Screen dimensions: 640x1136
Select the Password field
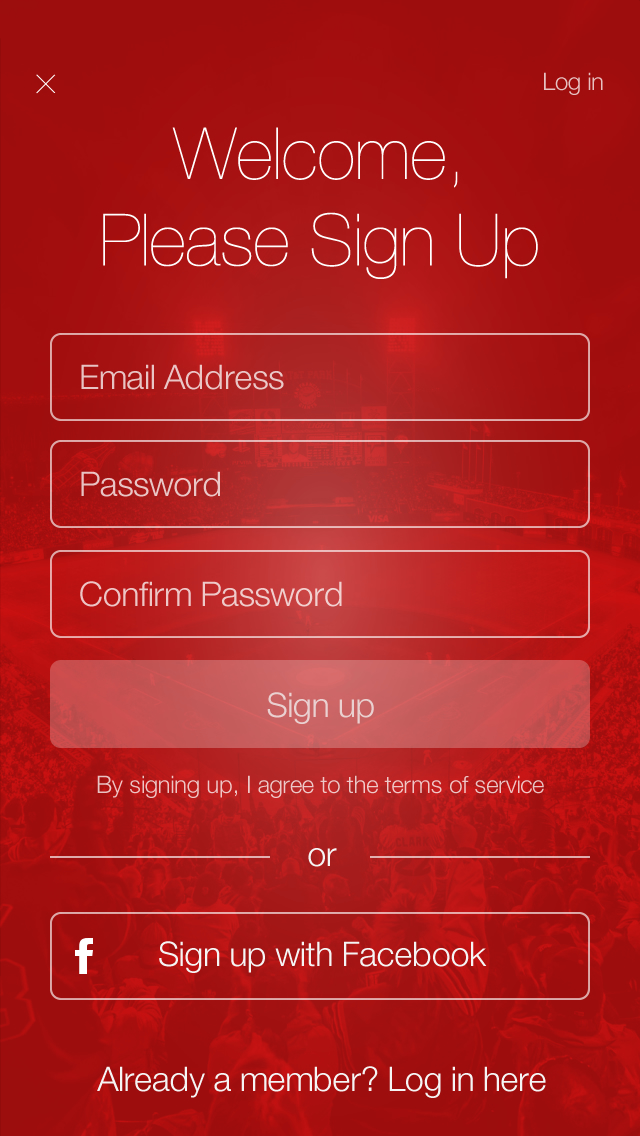(x=320, y=484)
